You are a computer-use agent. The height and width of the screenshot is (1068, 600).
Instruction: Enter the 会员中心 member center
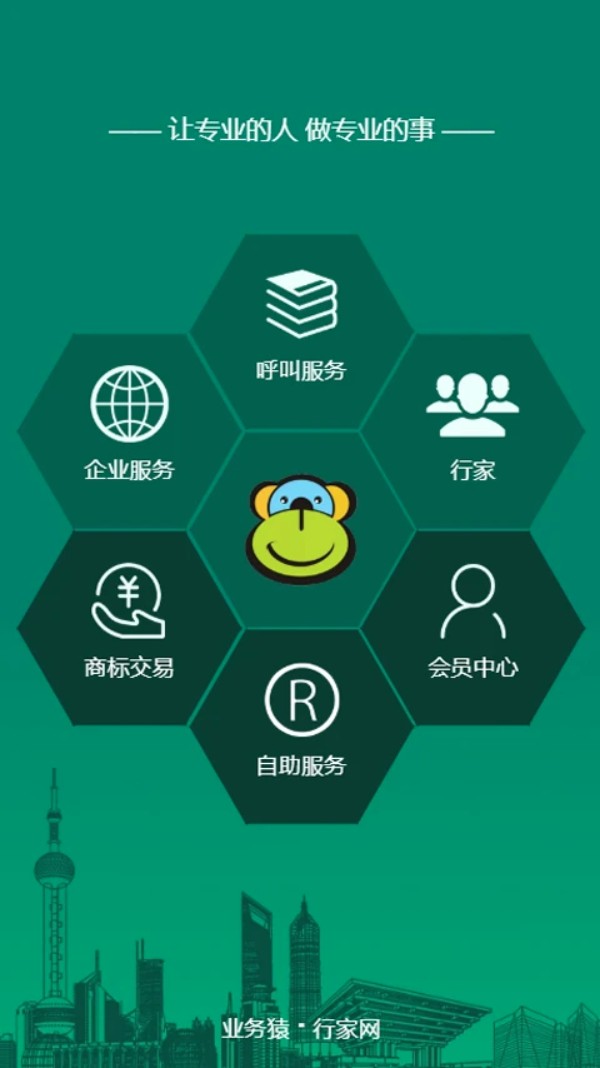[x=473, y=627]
